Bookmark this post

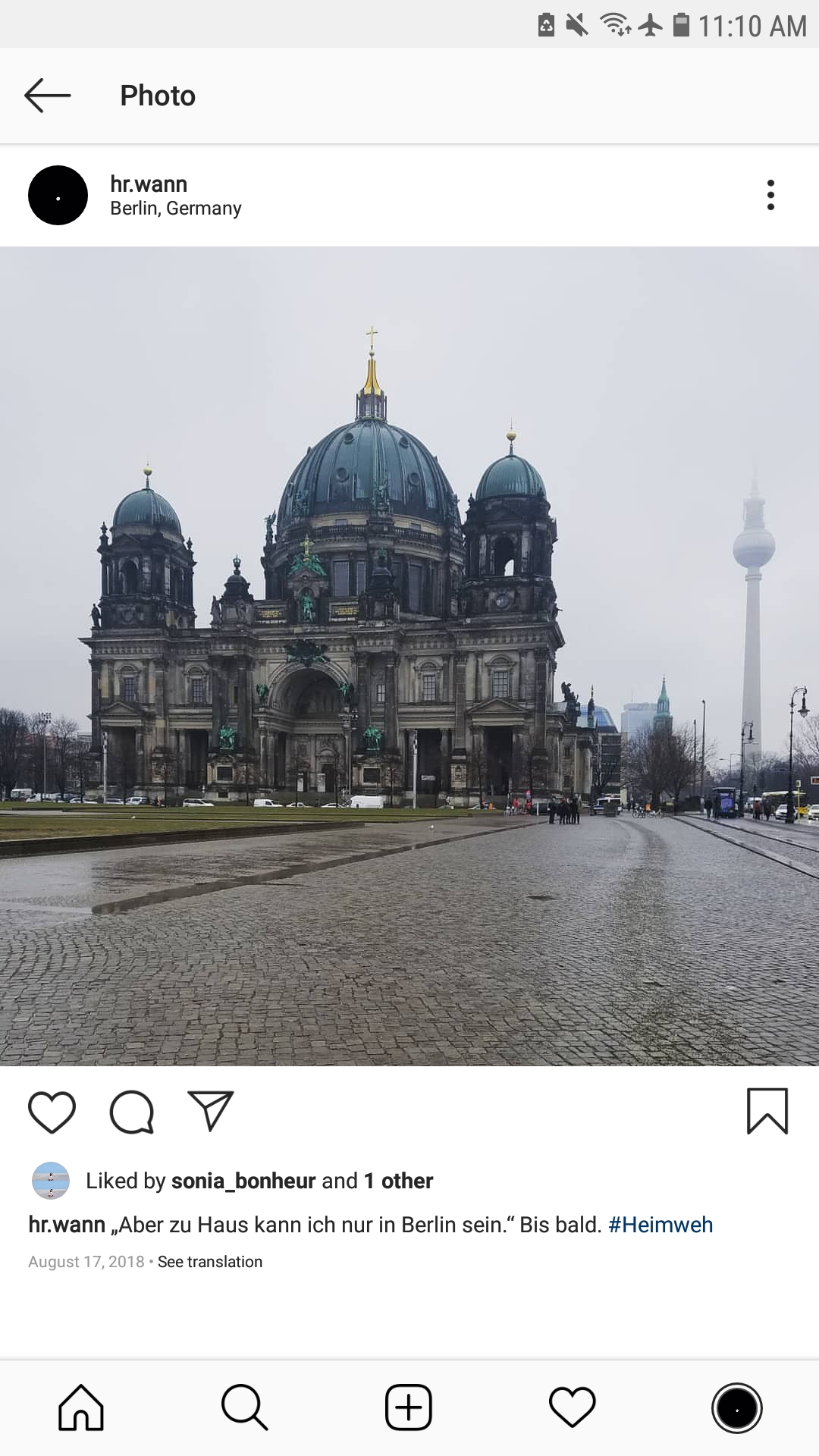[x=767, y=1111]
